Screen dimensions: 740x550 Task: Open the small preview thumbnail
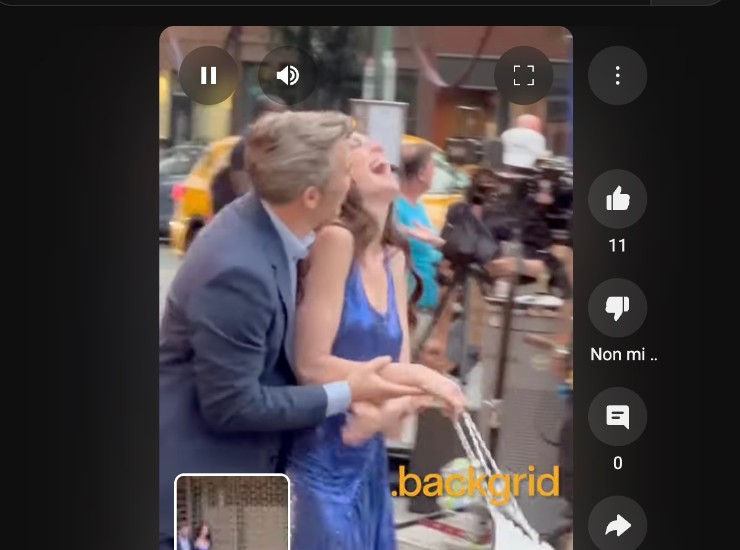point(232,512)
